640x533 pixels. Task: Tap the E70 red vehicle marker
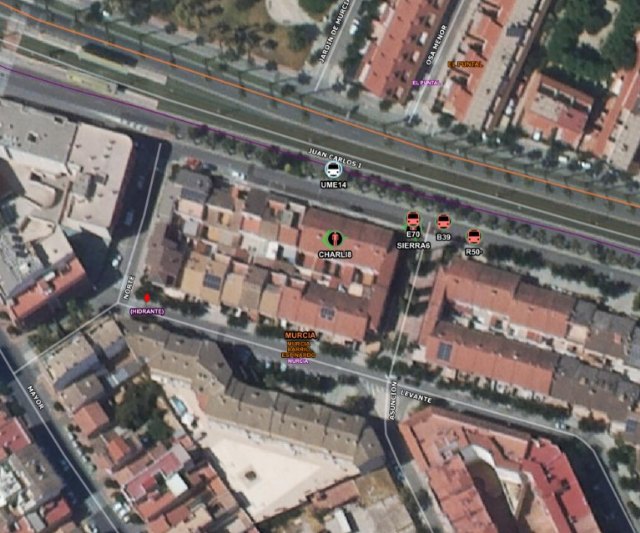pyautogui.click(x=413, y=221)
